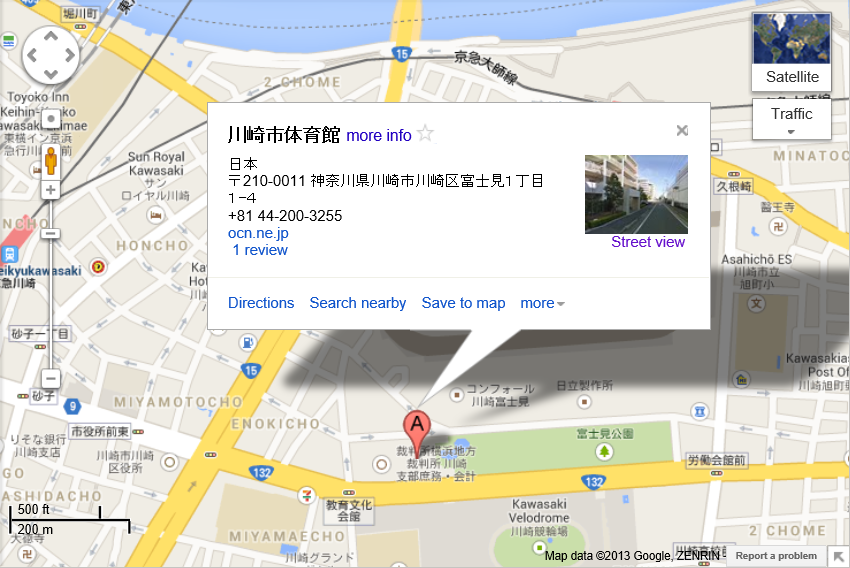Image resolution: width=850 pixels, height=568 pixels.
Task: Tap the overview map arrow in the corner
Action: point(839,556)
